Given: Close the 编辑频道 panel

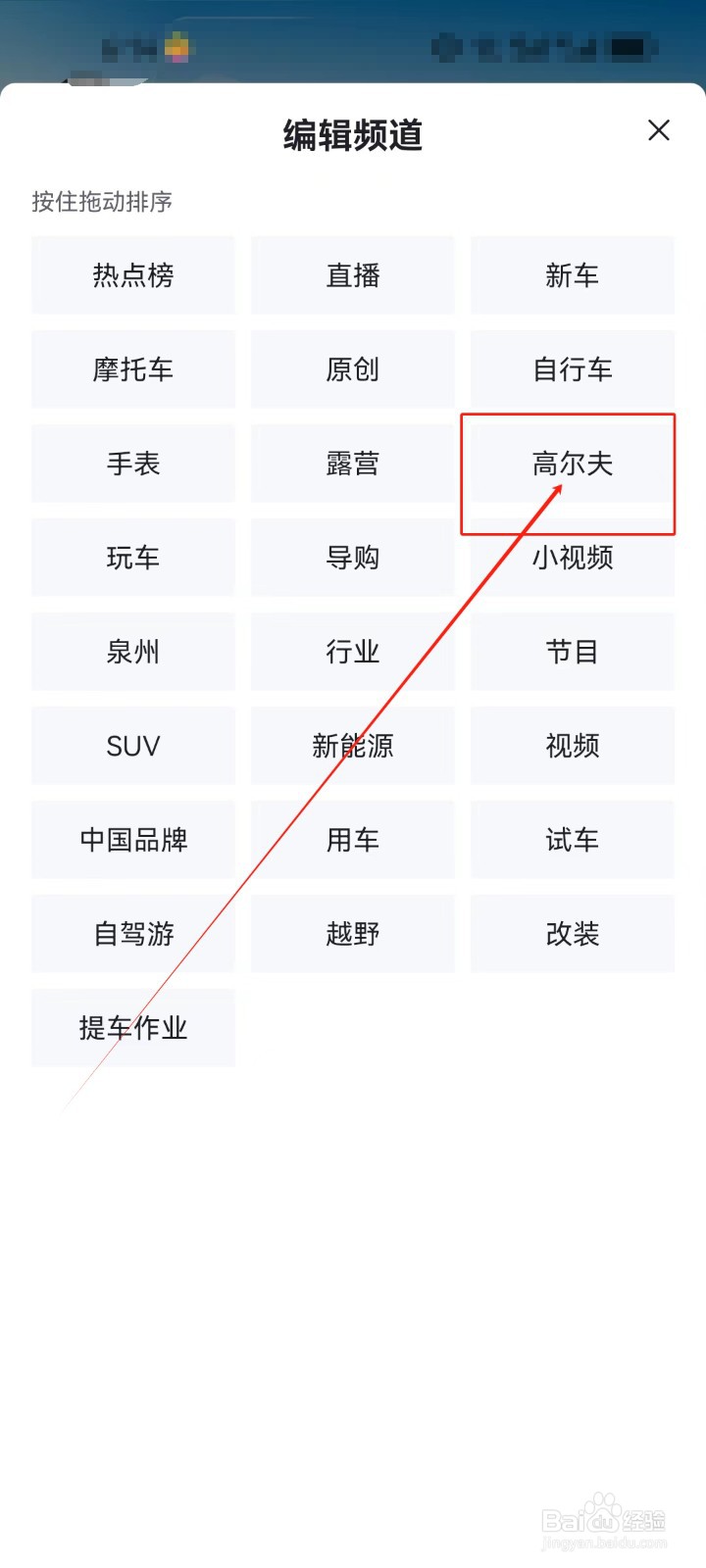Looking at the screenshot, I should tap(658, 131).
